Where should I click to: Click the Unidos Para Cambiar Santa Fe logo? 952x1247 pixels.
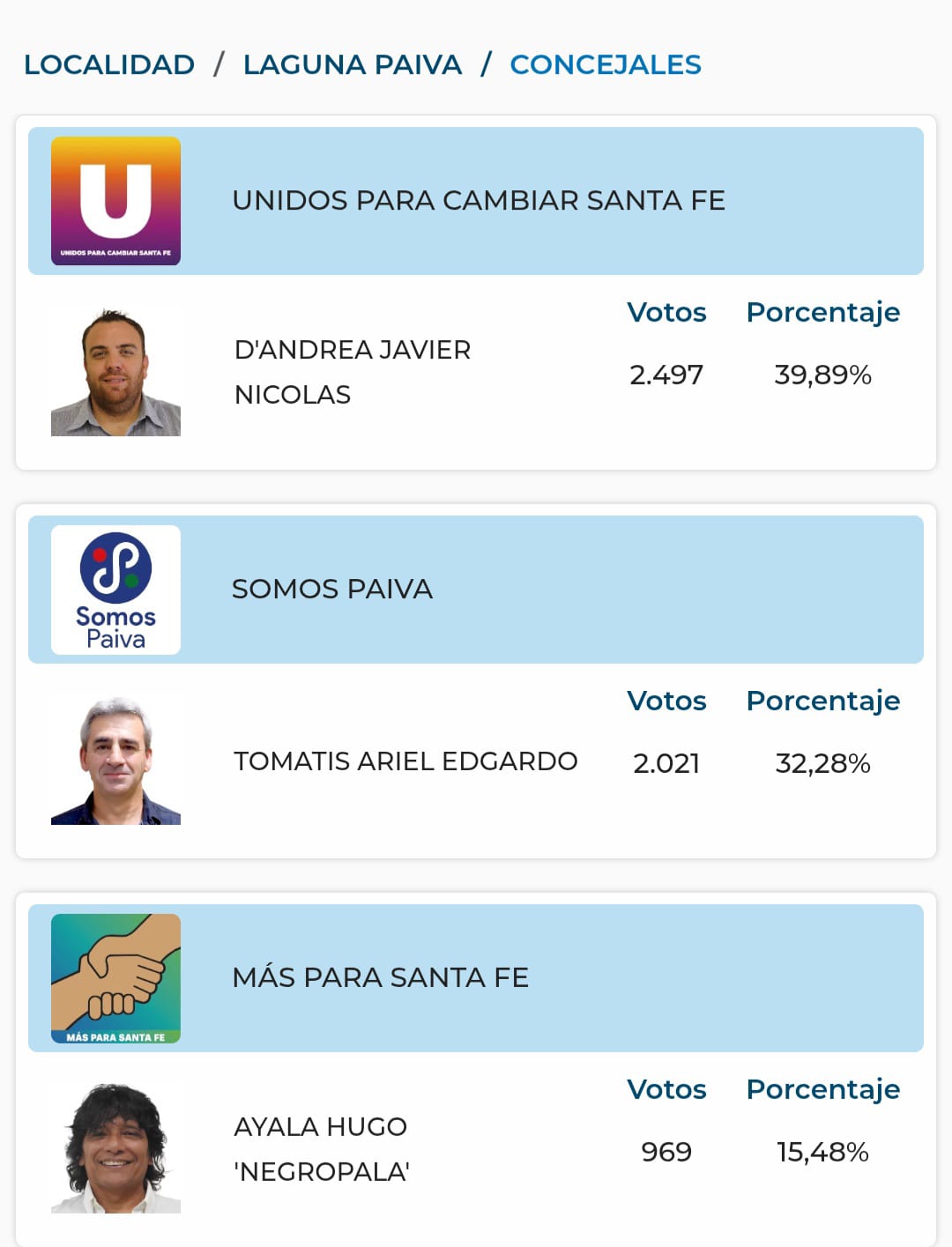pos(115,200)
